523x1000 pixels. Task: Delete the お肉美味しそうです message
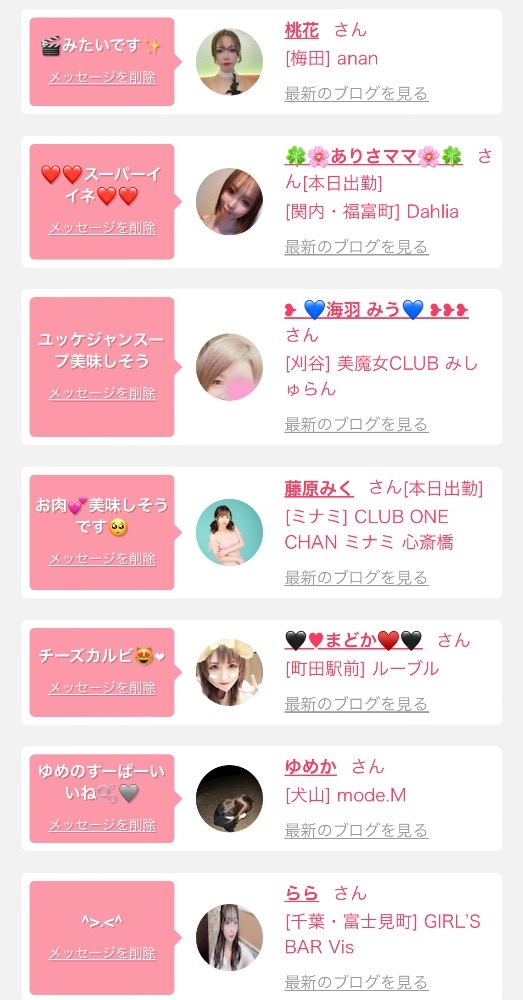pos(102,559)
